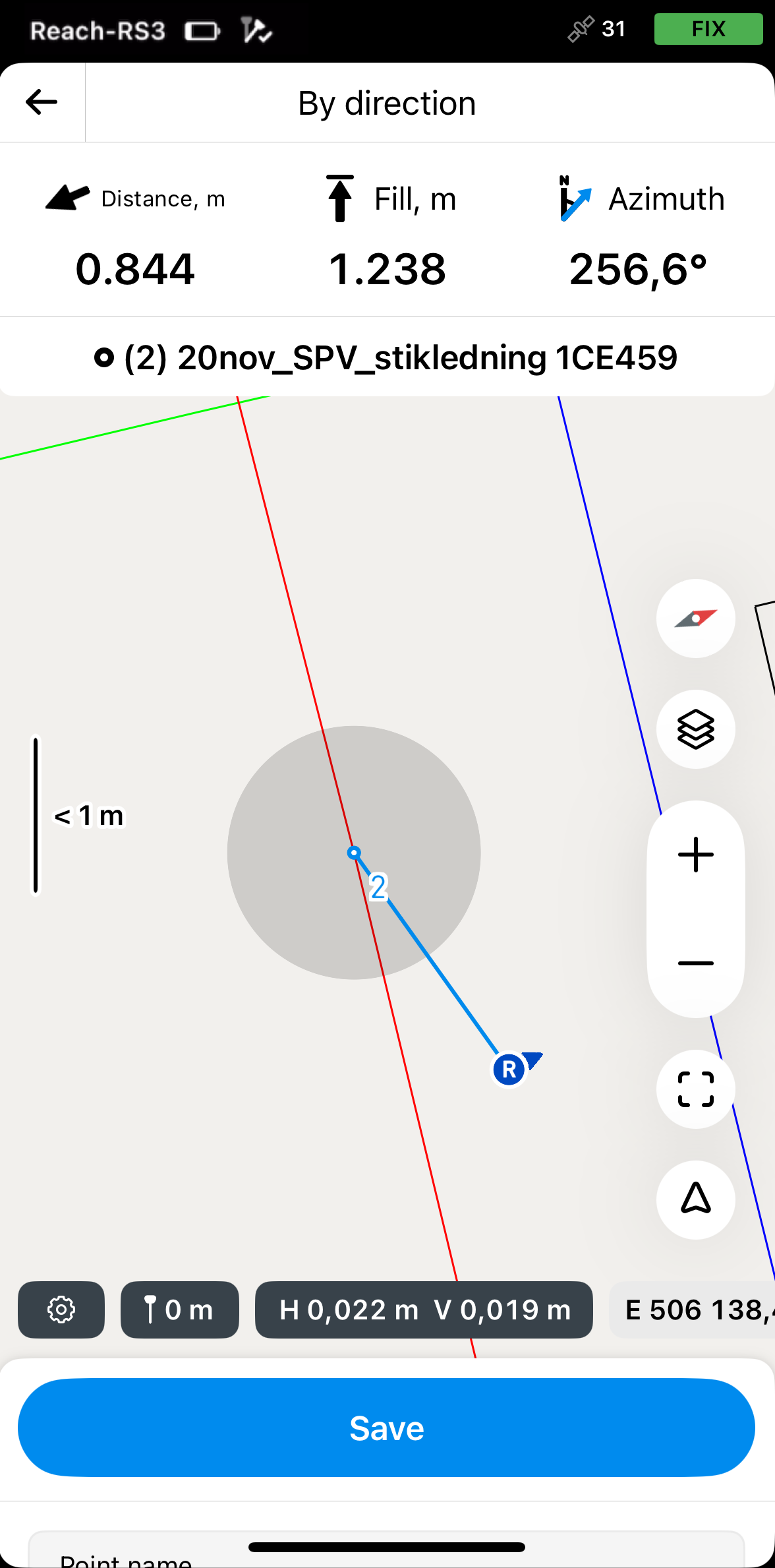Open the FIX solution status badge
Screen dimensions: 775x1568
(x=708, y=29)
